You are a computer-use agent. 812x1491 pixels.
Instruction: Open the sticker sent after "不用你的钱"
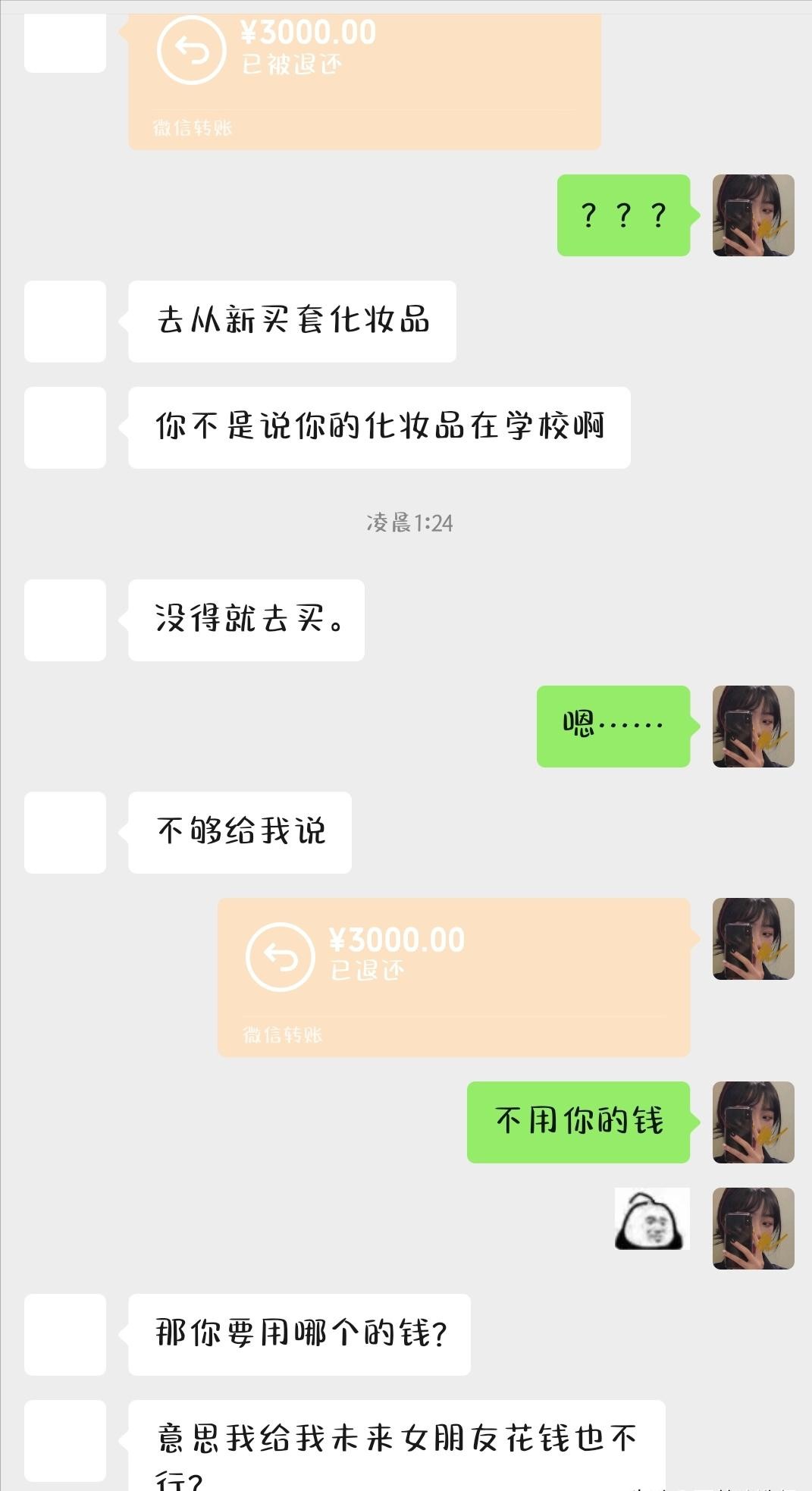(651, 1219)
